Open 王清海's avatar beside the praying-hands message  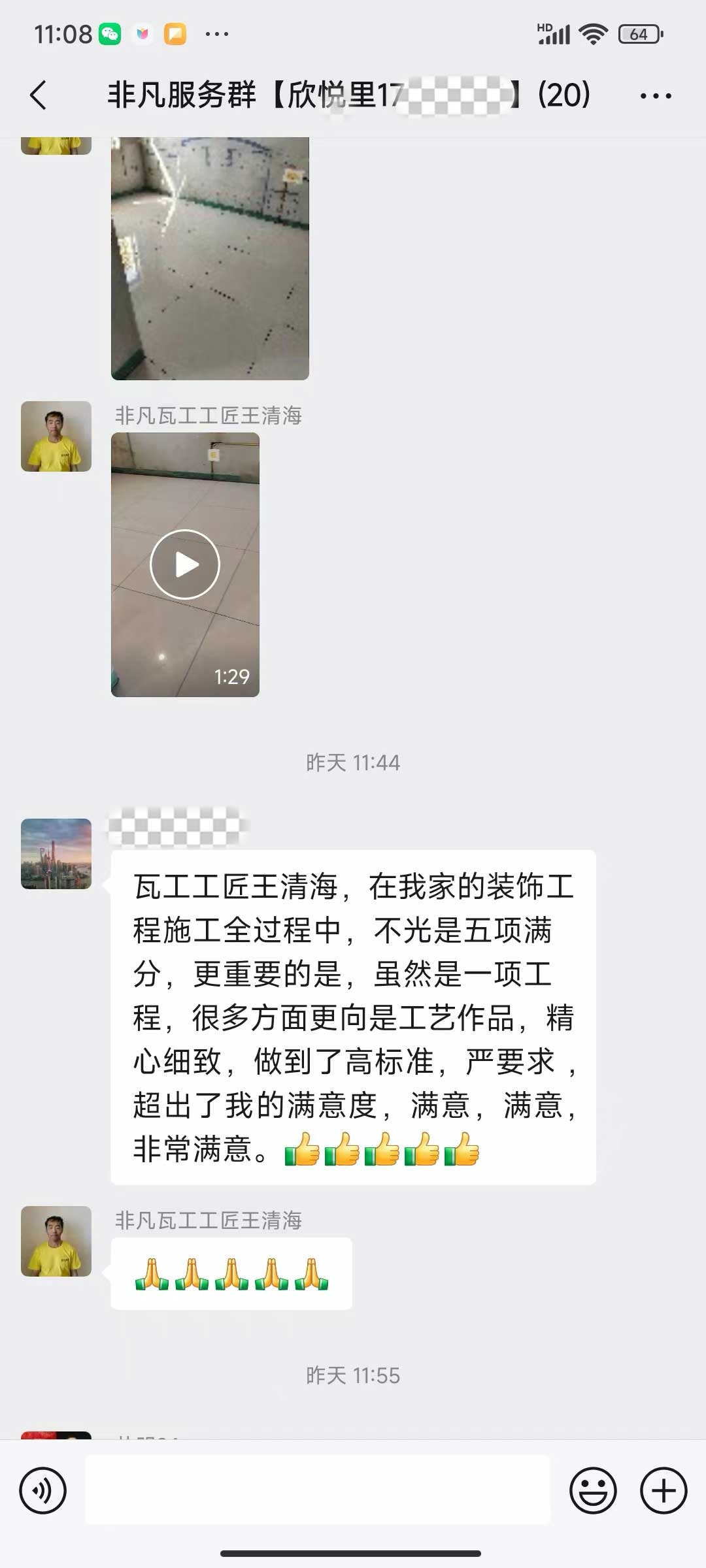56,1241
